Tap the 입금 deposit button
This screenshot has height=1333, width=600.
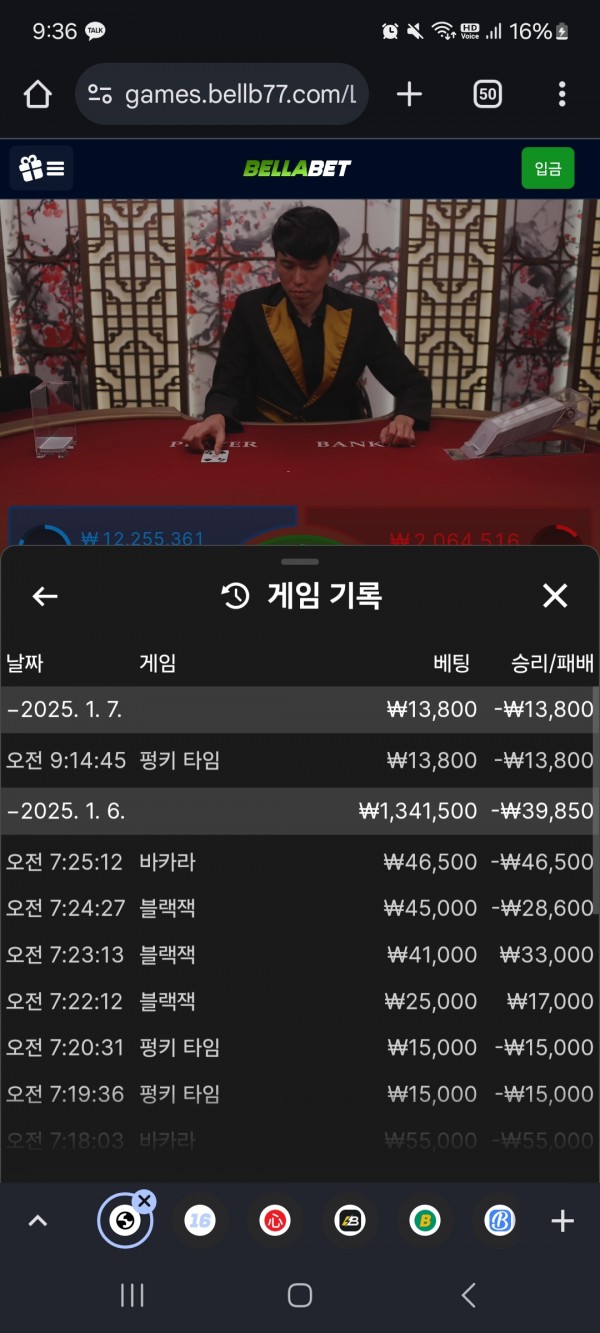(x=548, y=168)
